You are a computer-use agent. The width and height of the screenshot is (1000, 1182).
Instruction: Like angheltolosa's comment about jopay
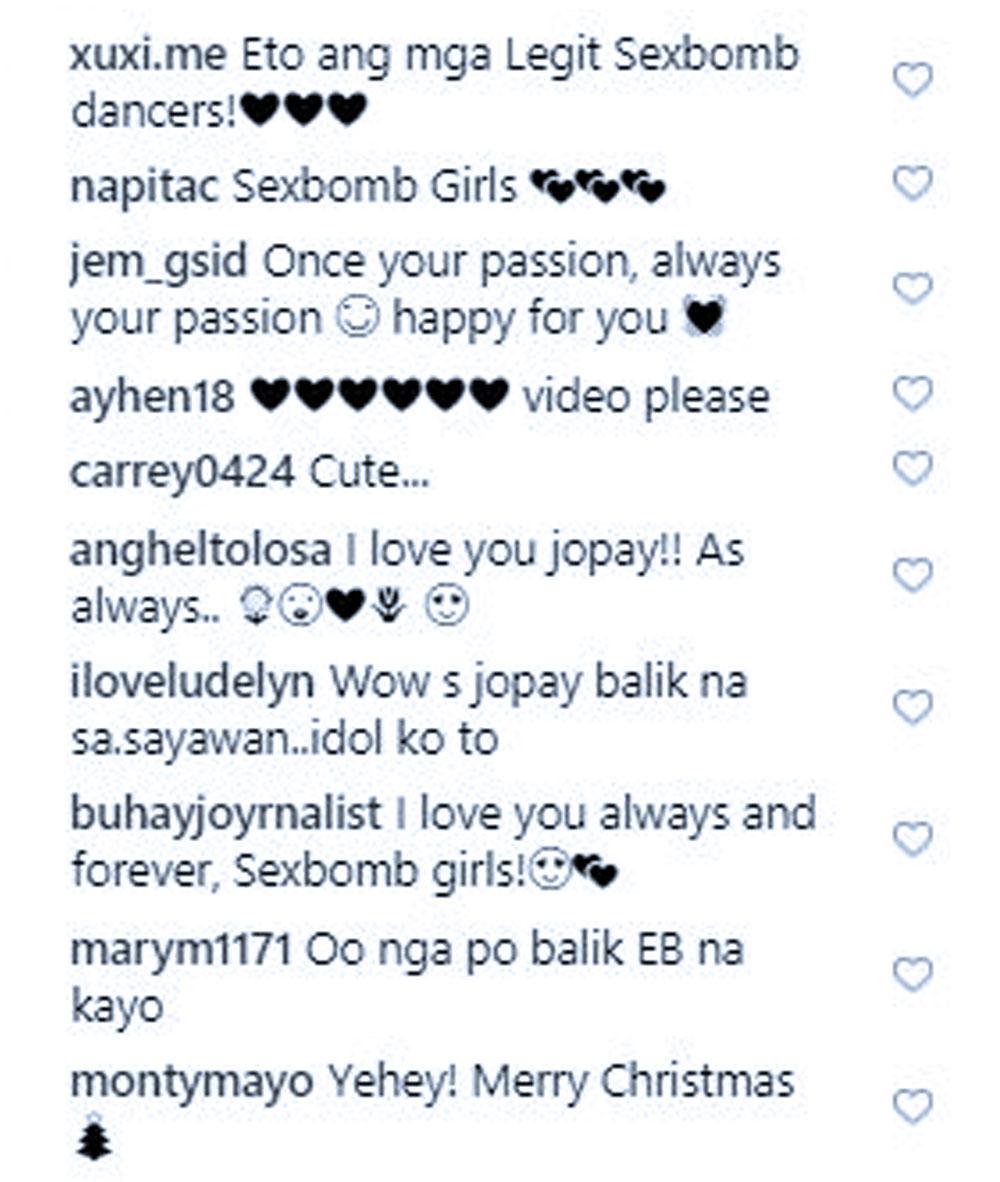912,576
